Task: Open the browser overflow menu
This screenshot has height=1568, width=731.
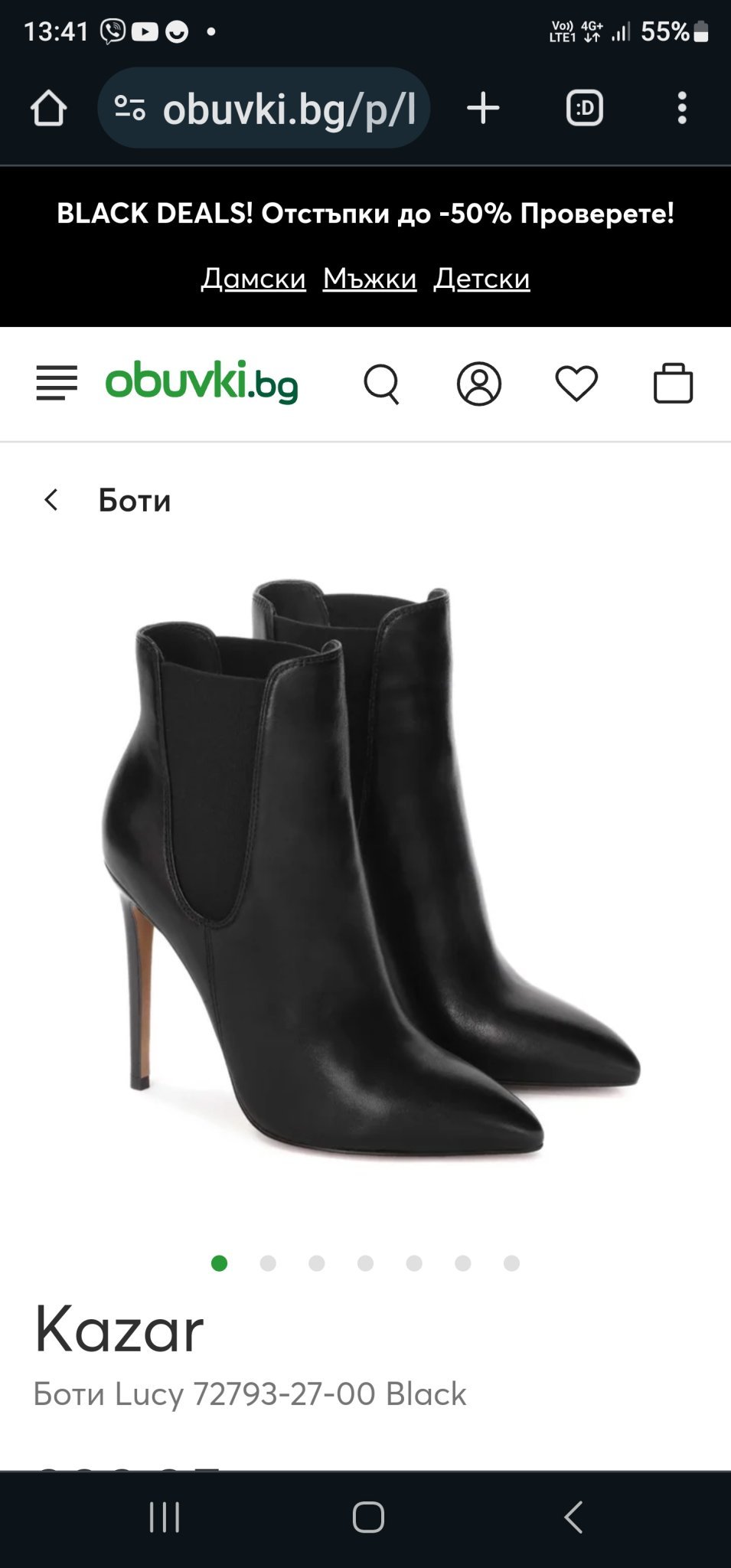Action: coord(682,108)
